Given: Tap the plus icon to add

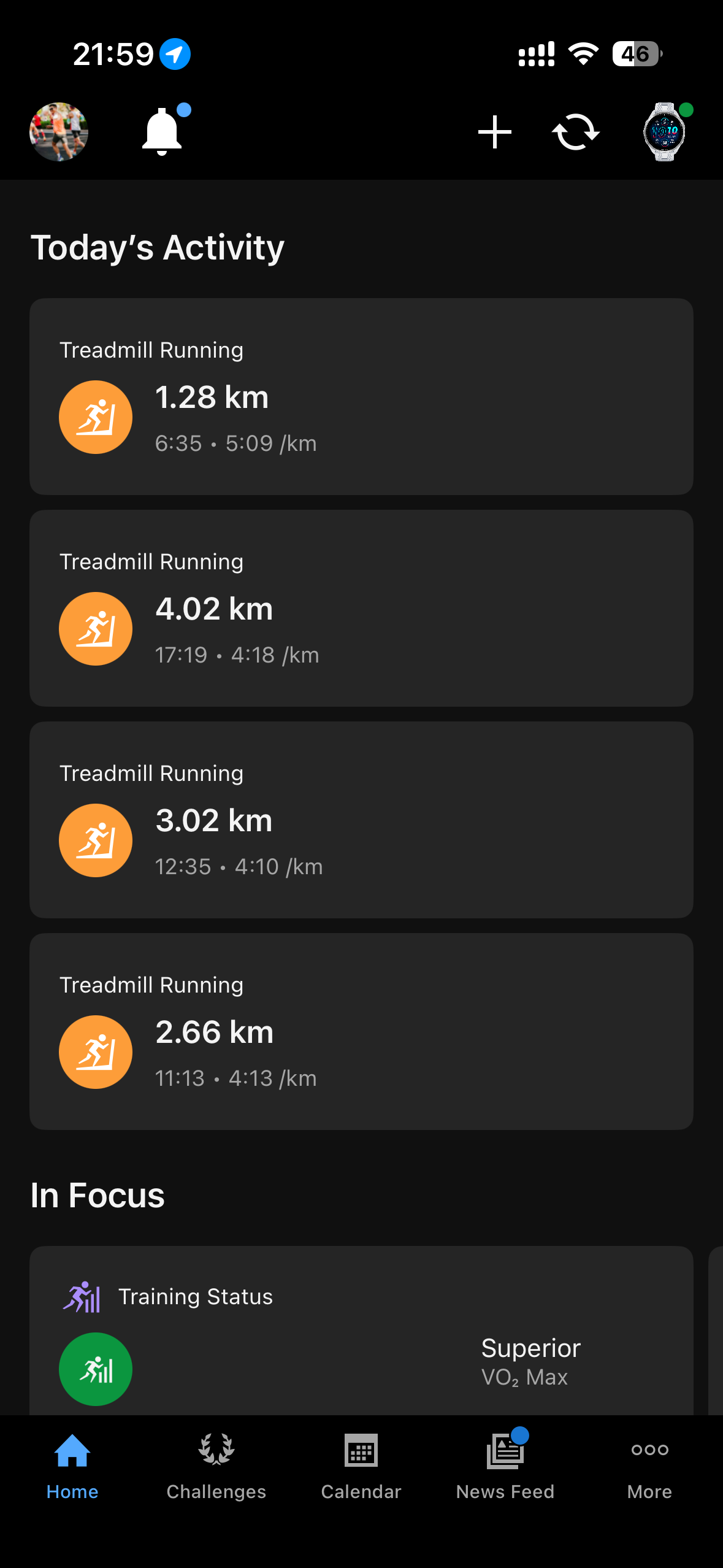Looking at the screenshot, I should 494,132.
